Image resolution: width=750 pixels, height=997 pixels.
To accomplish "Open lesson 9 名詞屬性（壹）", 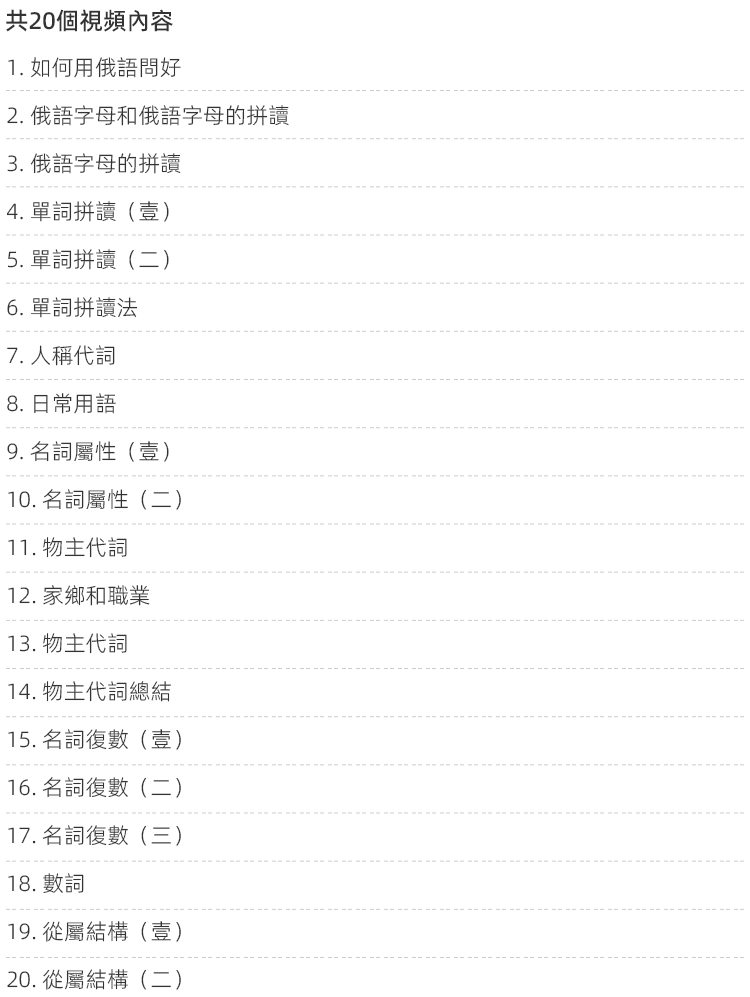I will pos(89,452).
